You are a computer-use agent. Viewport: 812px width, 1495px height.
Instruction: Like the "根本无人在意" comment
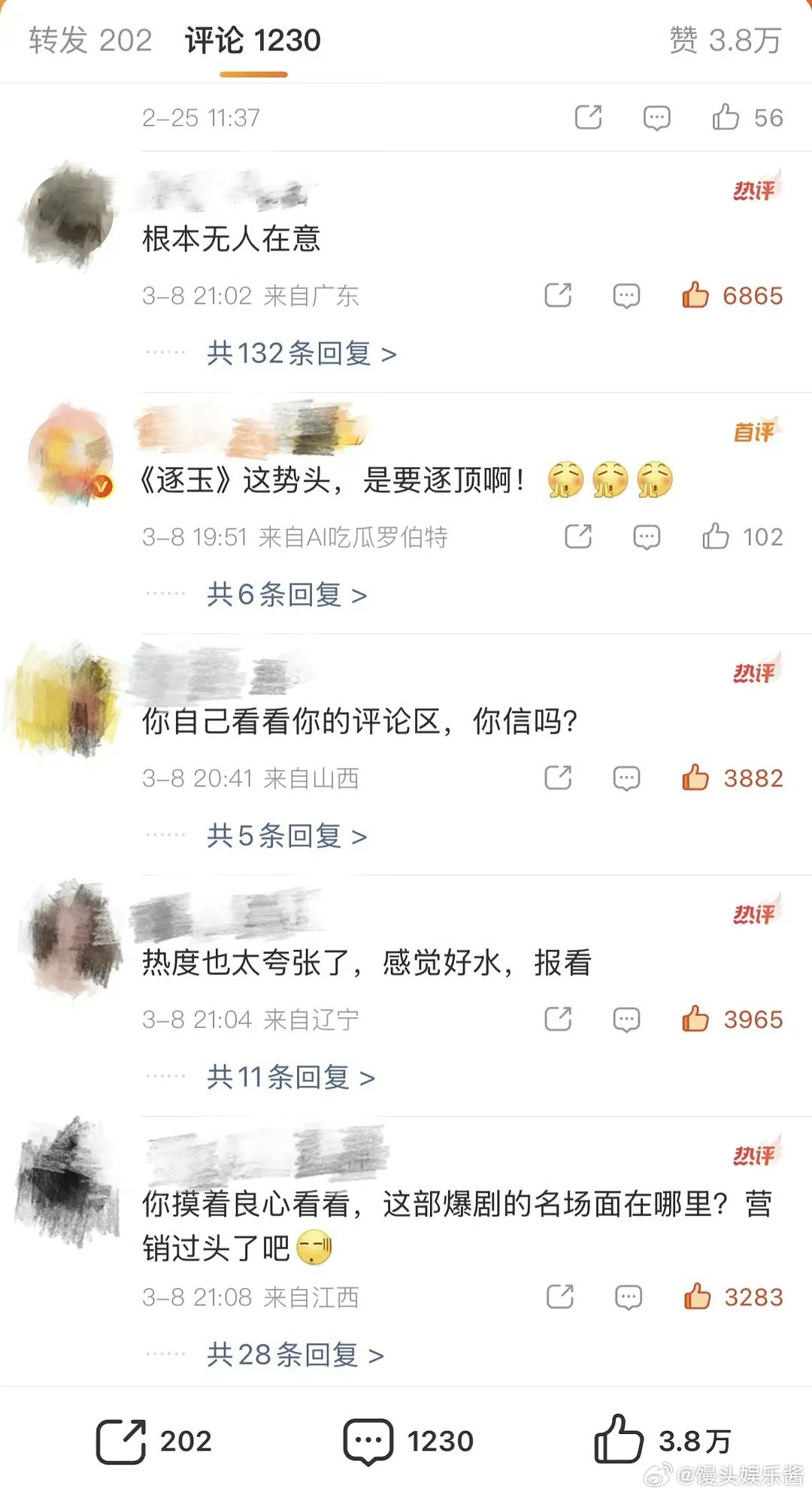pos(695,296)
